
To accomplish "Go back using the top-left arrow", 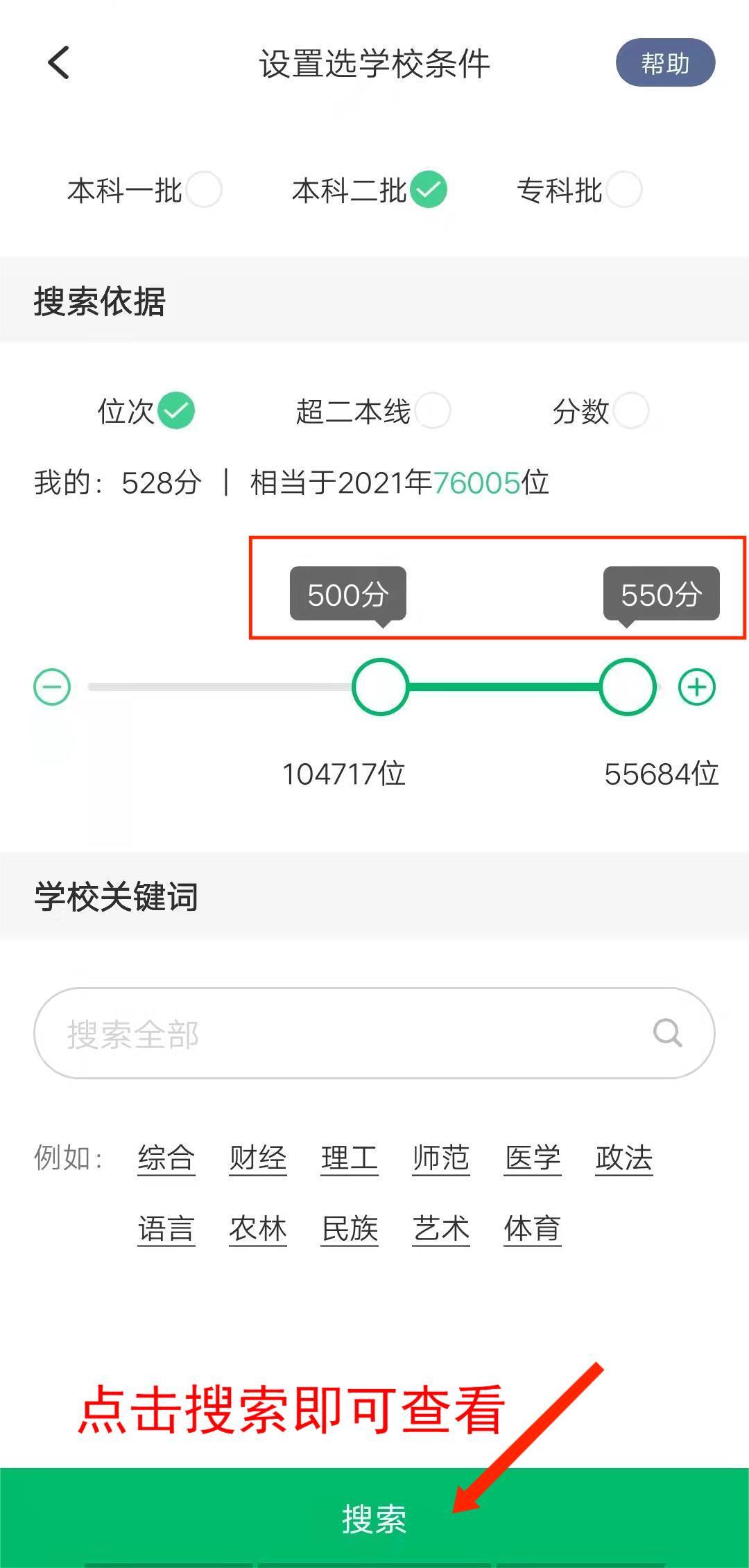I will click(x=59, y=63).
